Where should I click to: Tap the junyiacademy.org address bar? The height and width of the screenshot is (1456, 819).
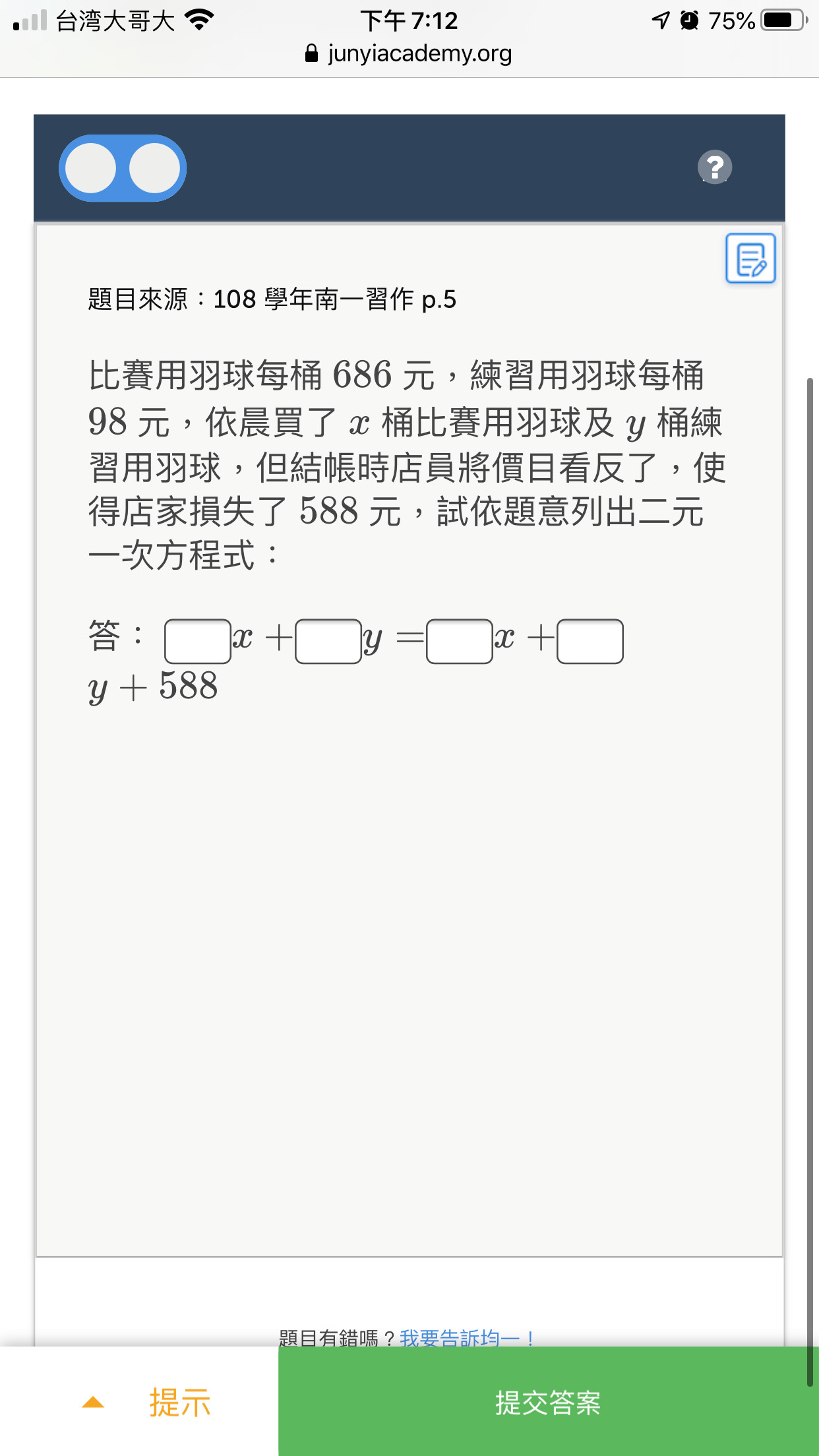coord(409,53)
